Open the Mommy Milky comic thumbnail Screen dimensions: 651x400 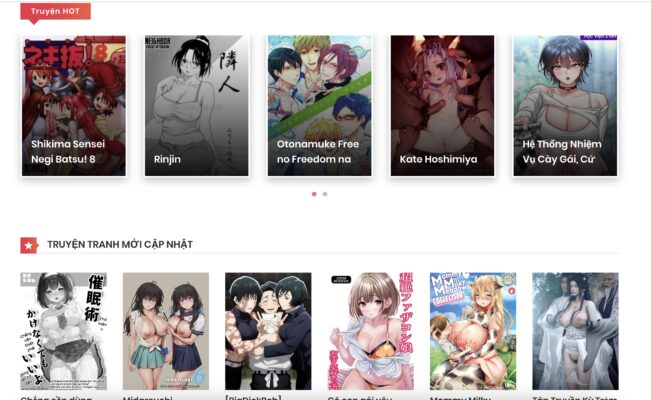(x=473, y=330)
